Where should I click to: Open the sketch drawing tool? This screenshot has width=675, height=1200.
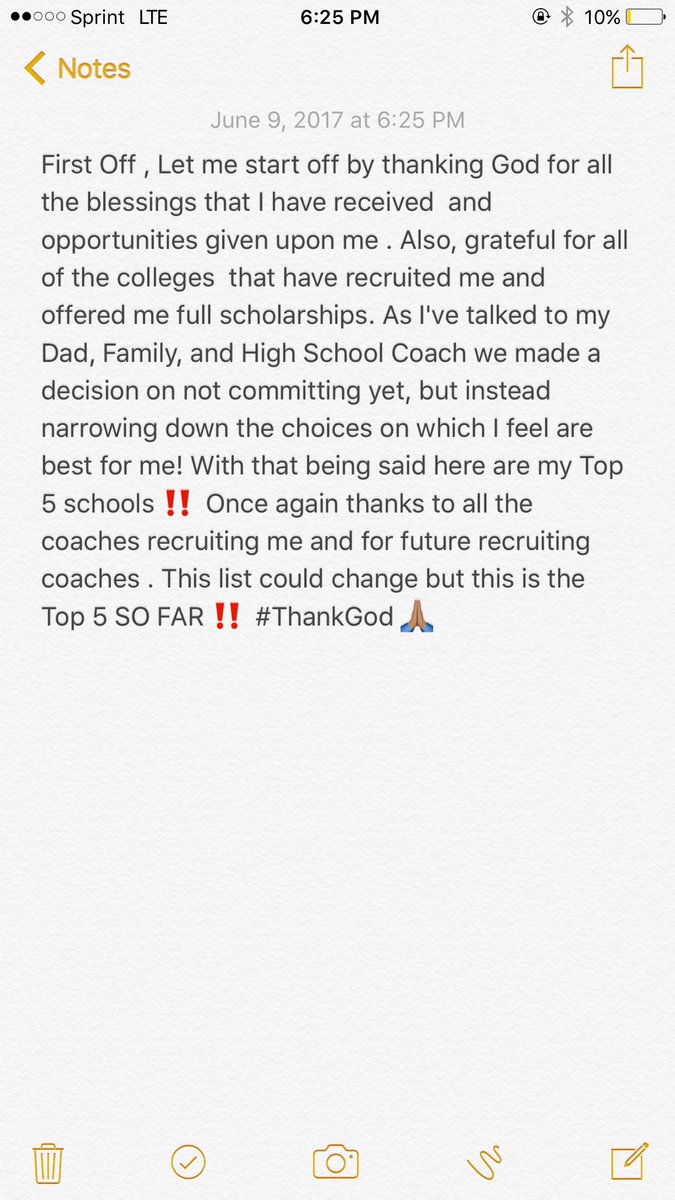(x=486, y=1163)
